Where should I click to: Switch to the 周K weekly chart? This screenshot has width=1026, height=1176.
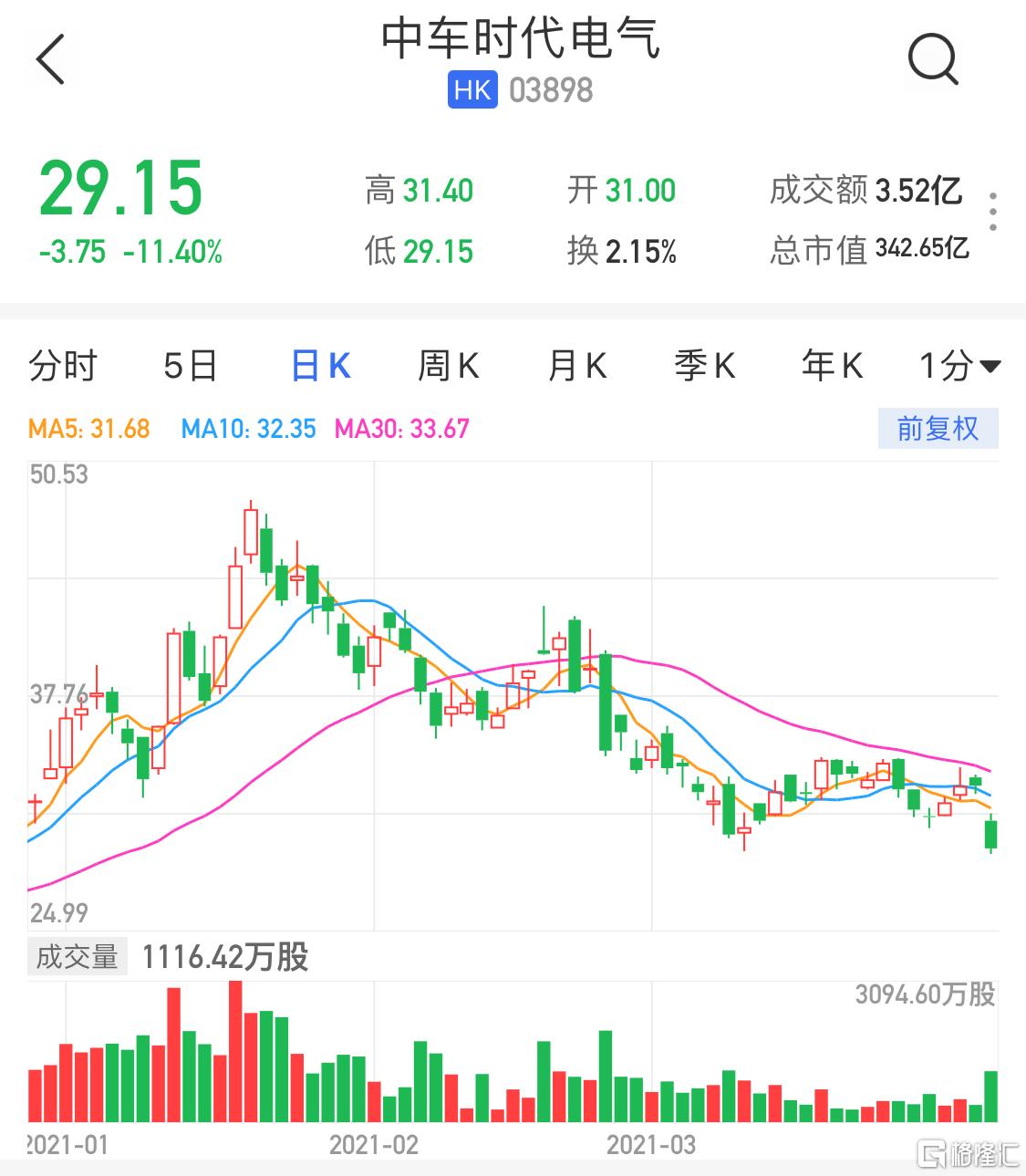pos(448,367)
